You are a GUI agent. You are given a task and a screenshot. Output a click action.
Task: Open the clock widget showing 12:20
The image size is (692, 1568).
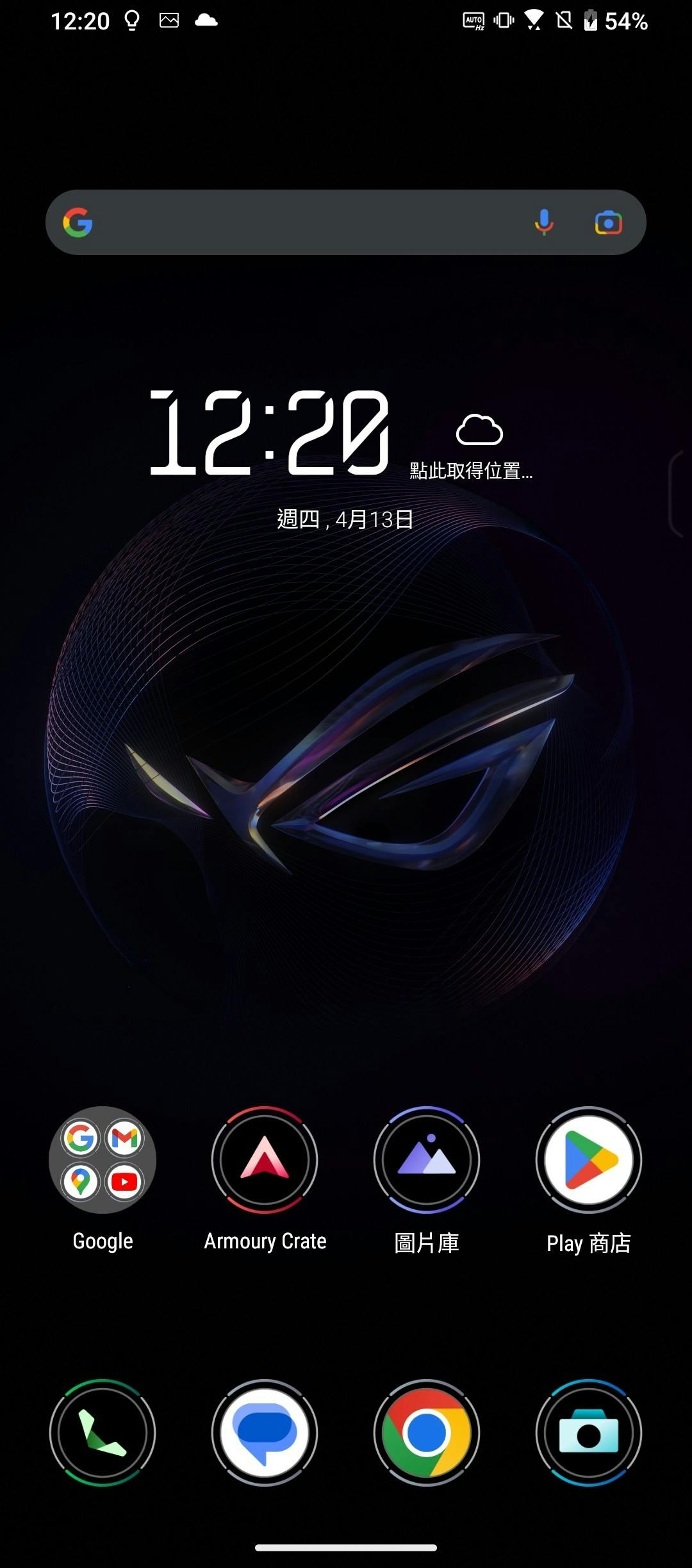point(269,433)
